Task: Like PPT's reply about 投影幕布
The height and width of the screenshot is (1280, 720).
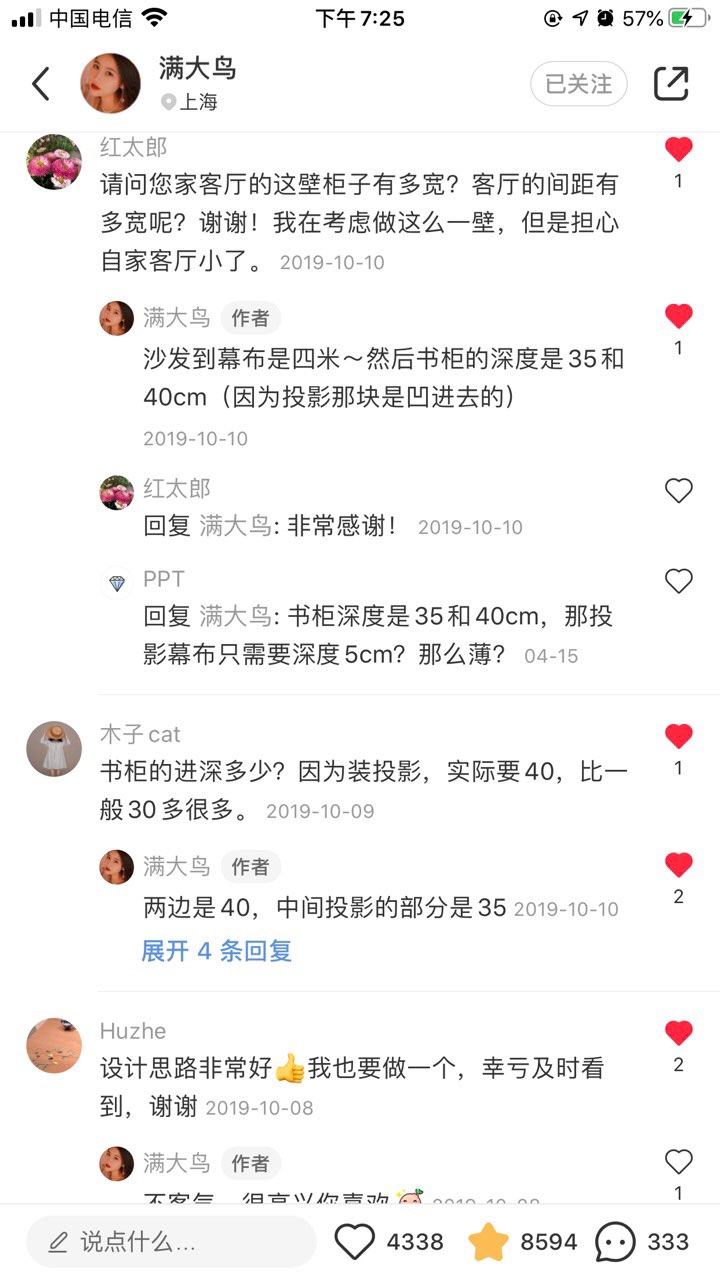Action: tap(678, 581)
